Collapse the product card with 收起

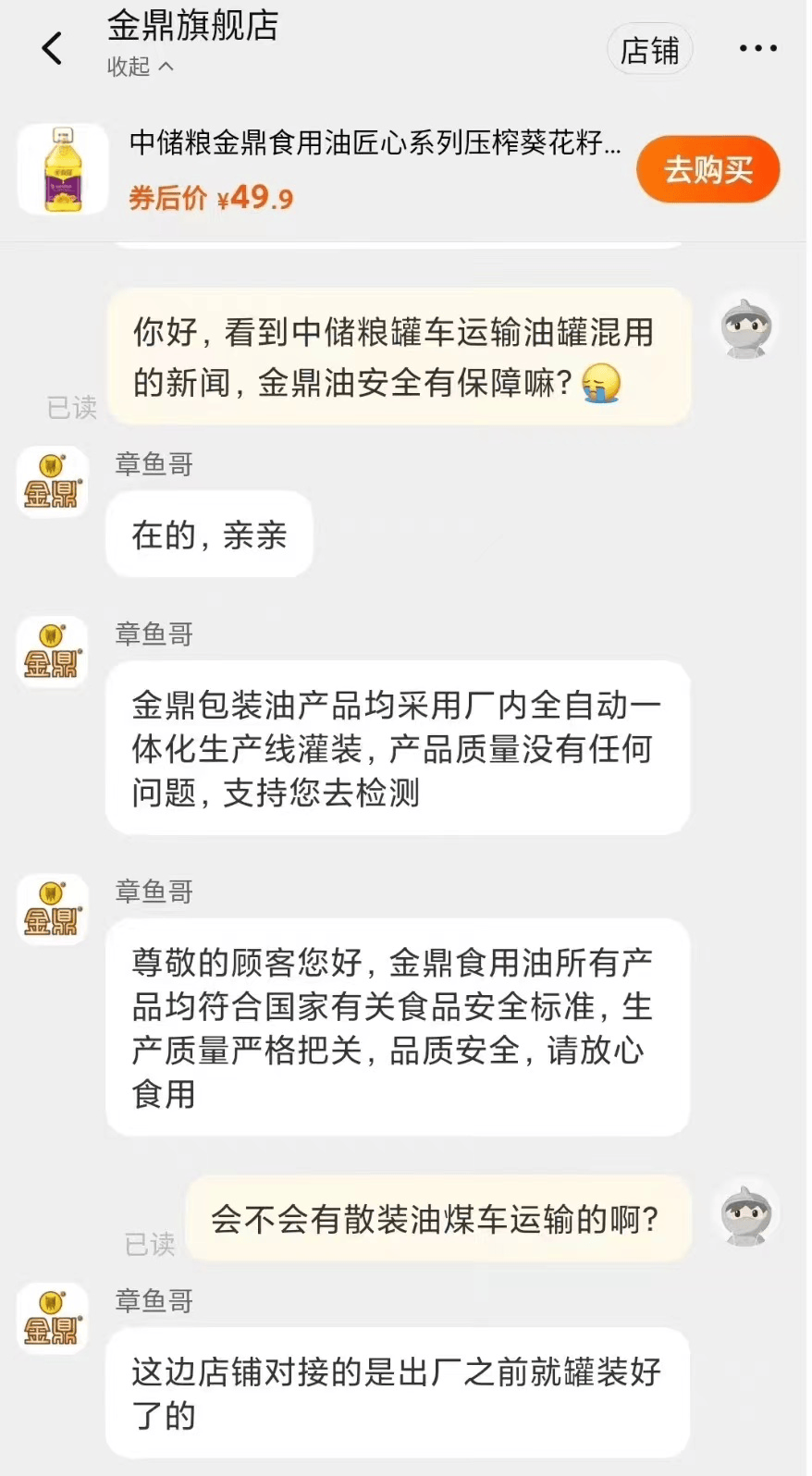coord(141,67)
